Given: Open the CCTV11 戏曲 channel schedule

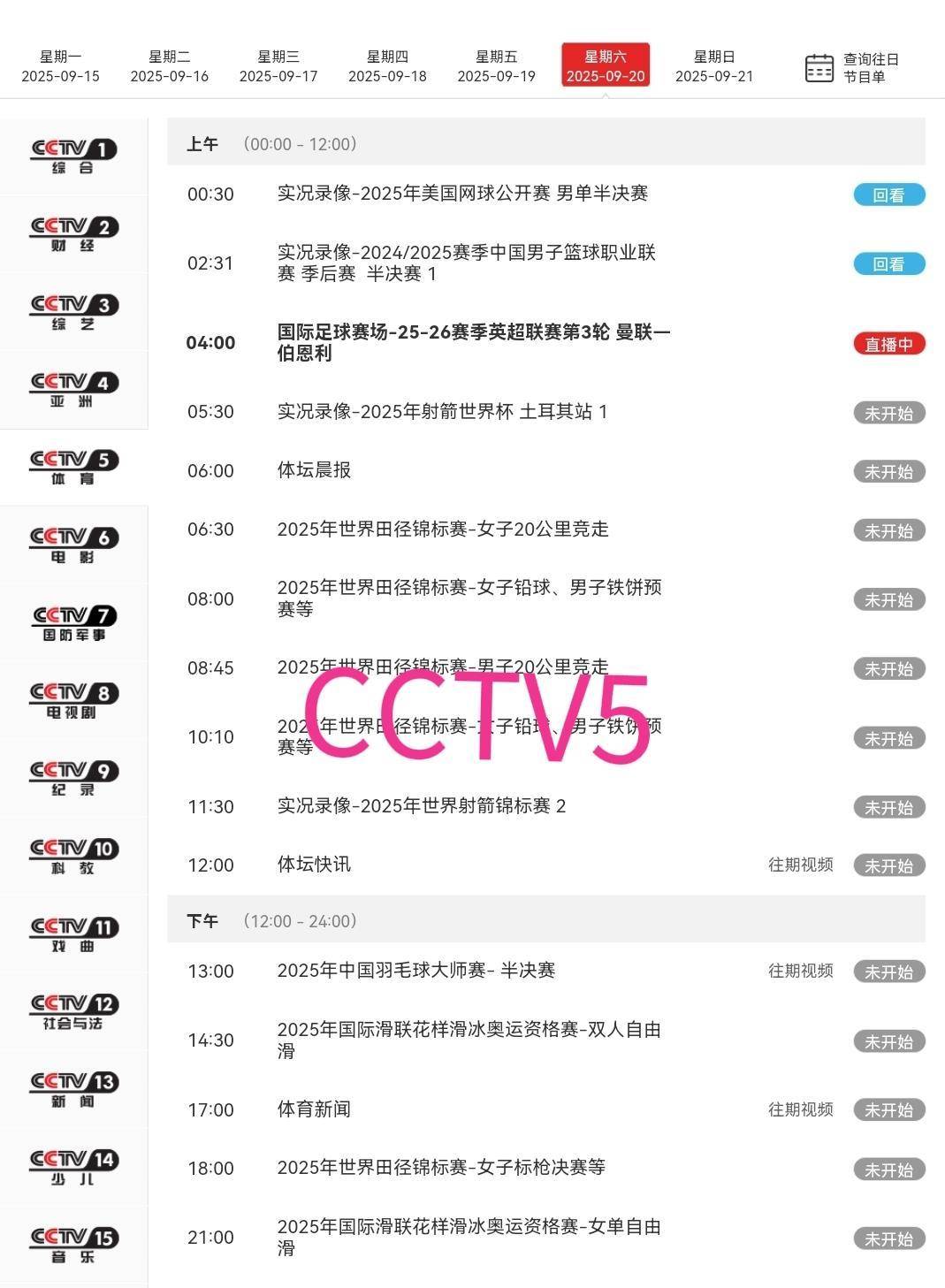Looking at the screenshot, I should 73,934.
